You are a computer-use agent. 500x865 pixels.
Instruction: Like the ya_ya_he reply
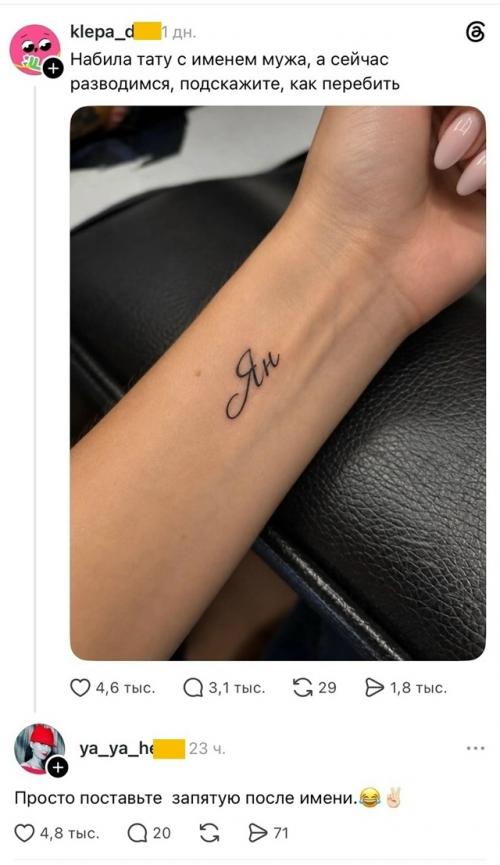tap(24, 832)
